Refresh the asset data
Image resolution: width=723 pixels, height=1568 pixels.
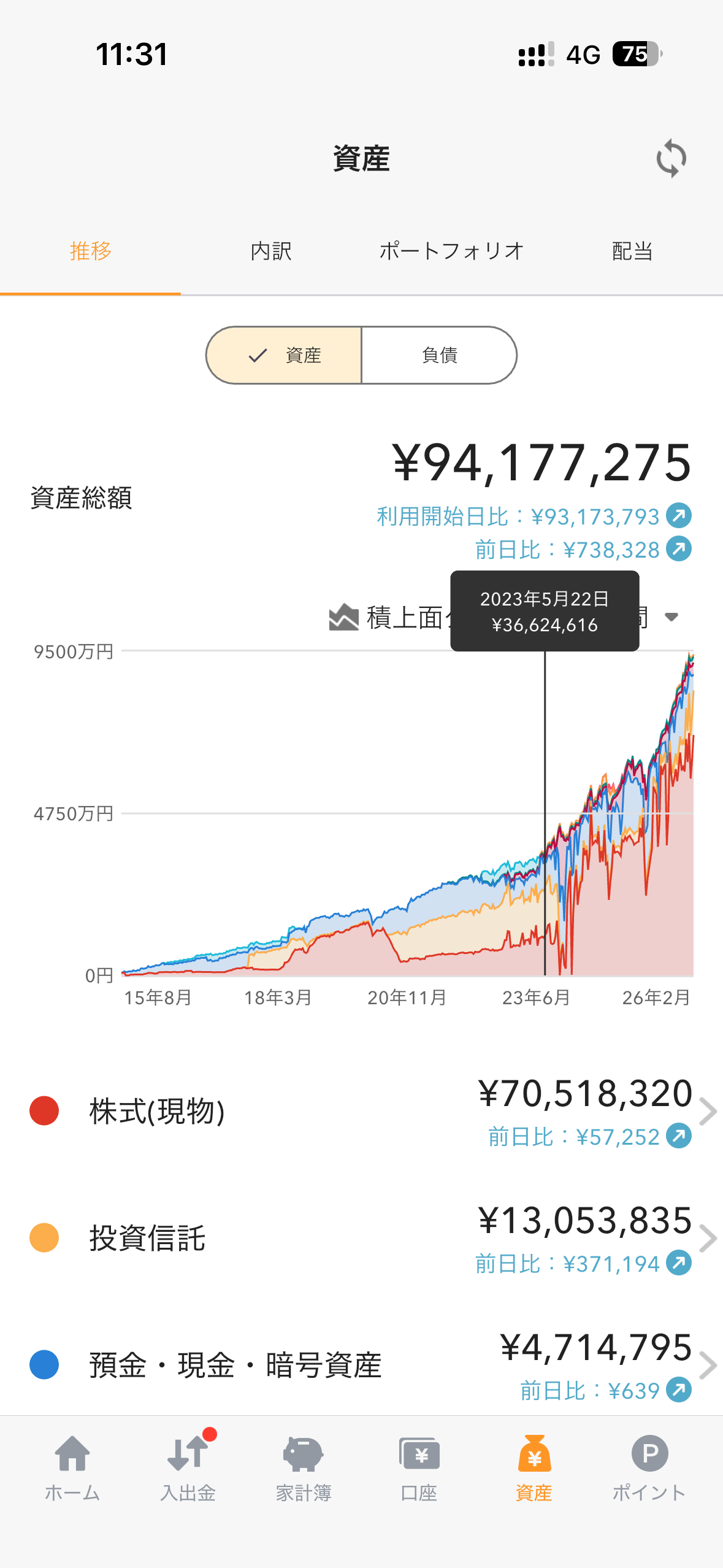[x=671, y=159]
